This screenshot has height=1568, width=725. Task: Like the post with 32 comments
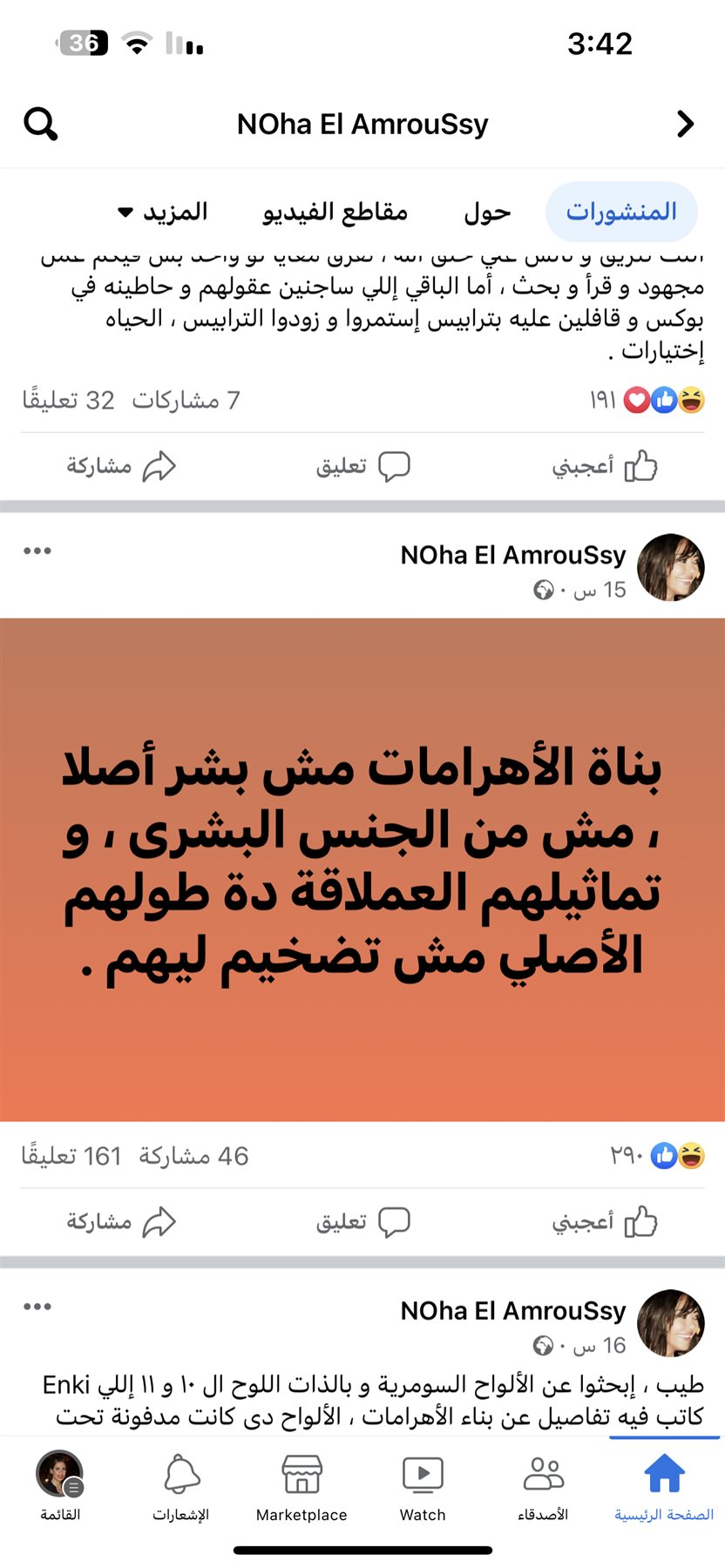pyautogui.click(x=604, y=467)
